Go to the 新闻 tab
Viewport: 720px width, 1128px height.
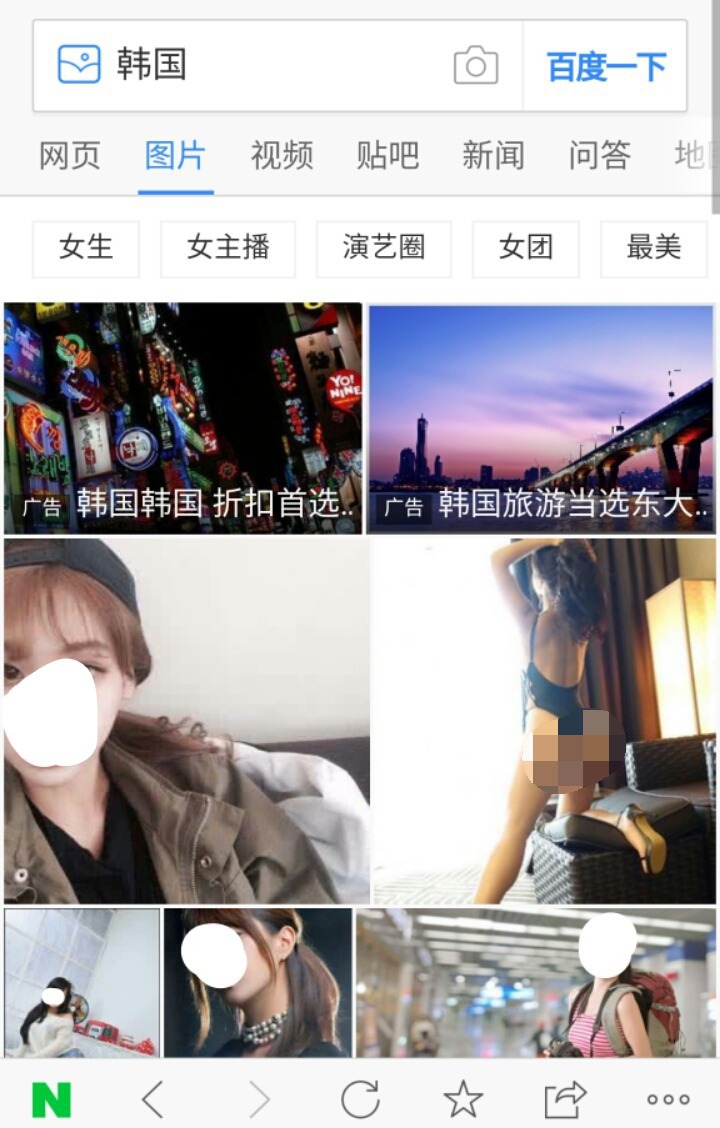click(493, 155)
